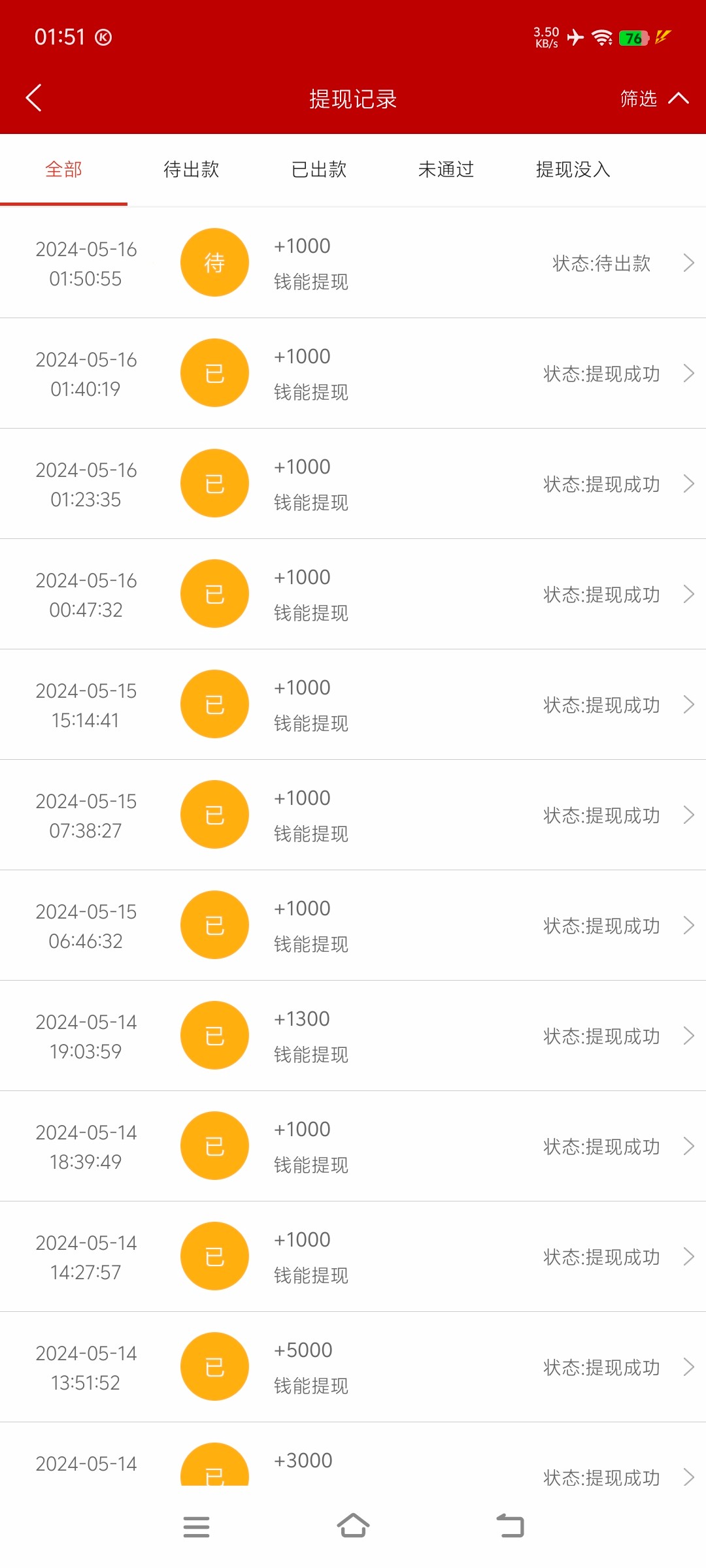Viewport: 706px width, 1568px height.
Task: Open the 筛选 filter dropdown
Action: (653, 99)
